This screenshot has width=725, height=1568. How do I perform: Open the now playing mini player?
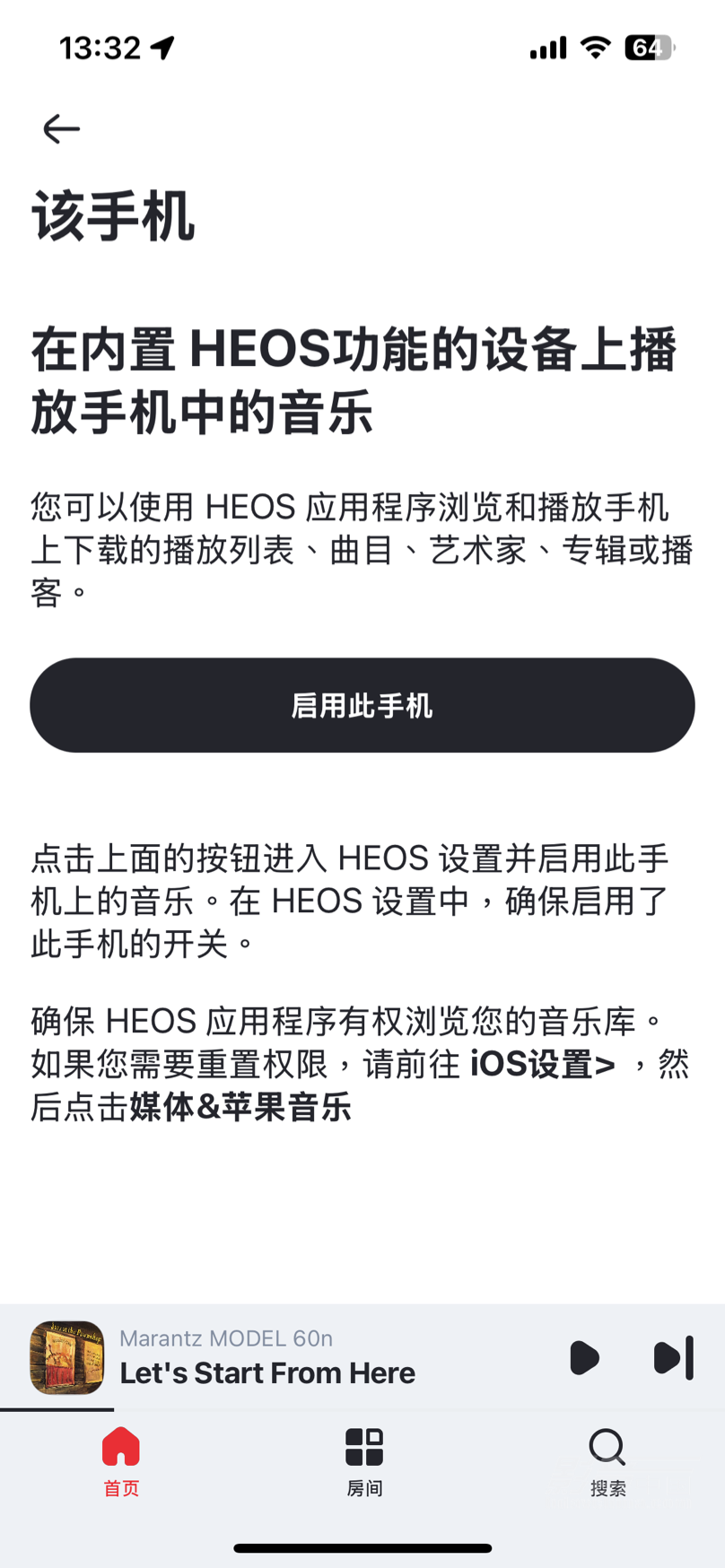click(269, 1357)
